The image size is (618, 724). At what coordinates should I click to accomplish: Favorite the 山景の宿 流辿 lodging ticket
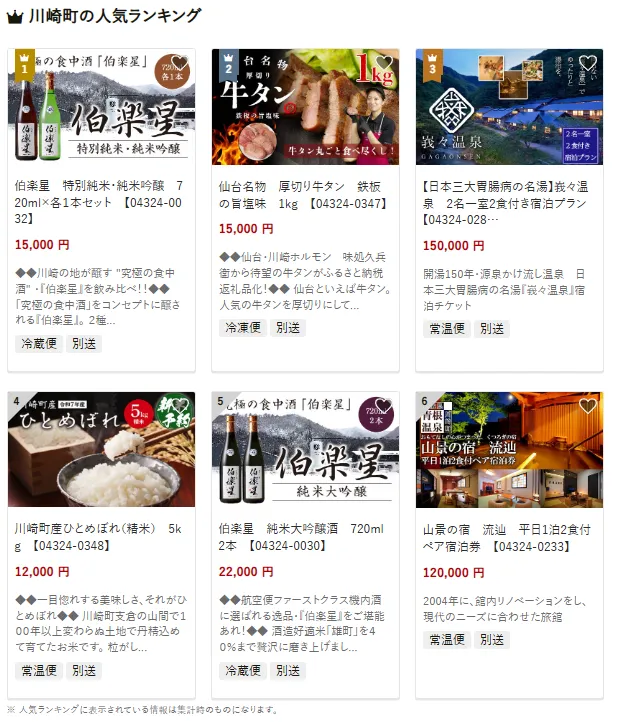click(x=588, y=406)
